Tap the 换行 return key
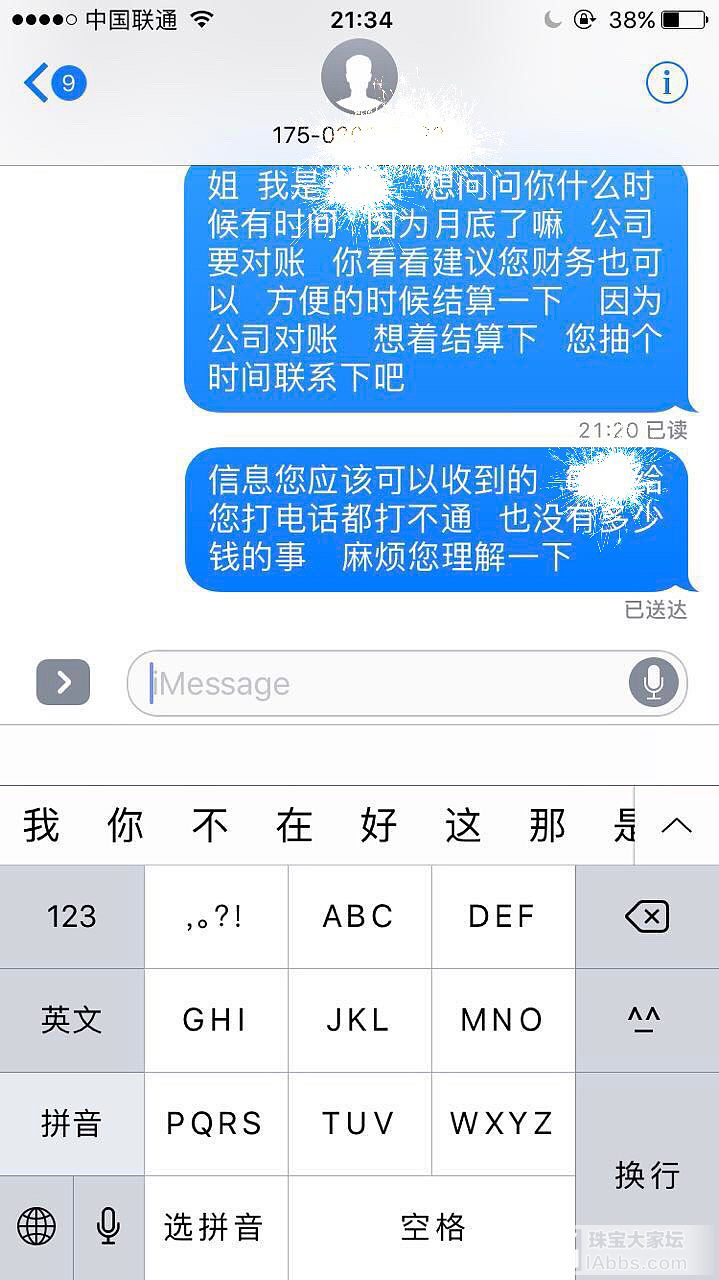 click(647, 1175)
